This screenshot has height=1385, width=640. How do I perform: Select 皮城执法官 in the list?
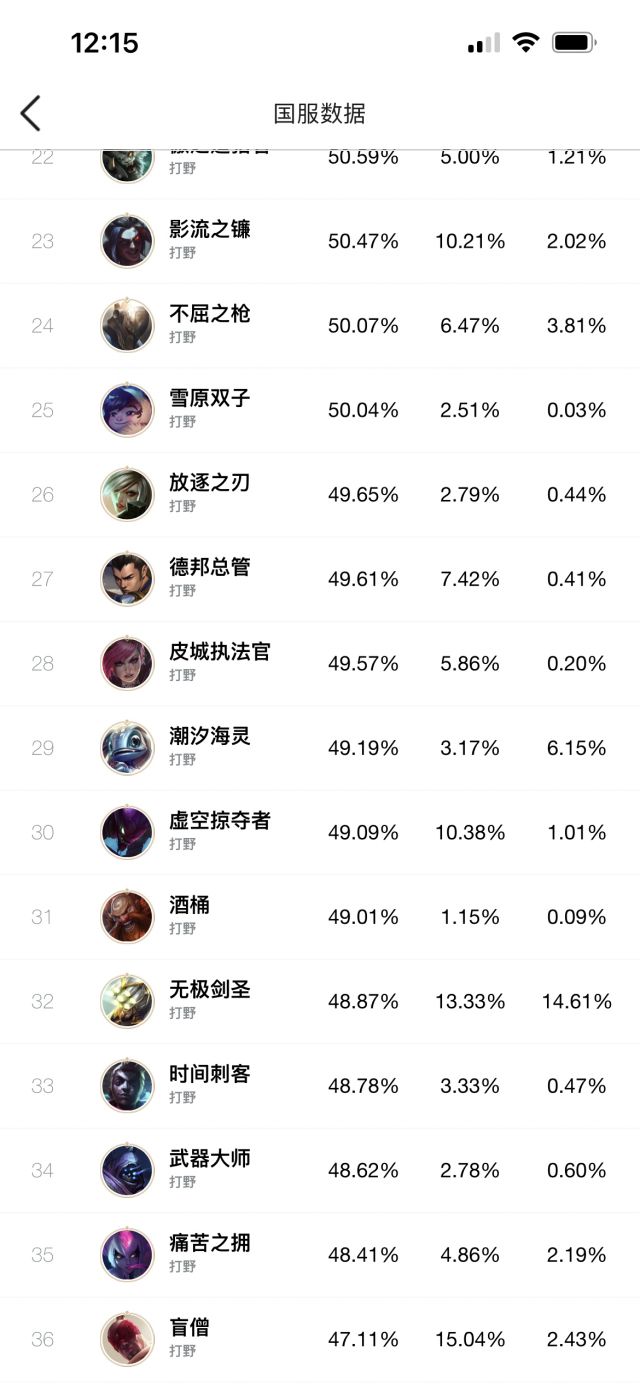(320, 664)
